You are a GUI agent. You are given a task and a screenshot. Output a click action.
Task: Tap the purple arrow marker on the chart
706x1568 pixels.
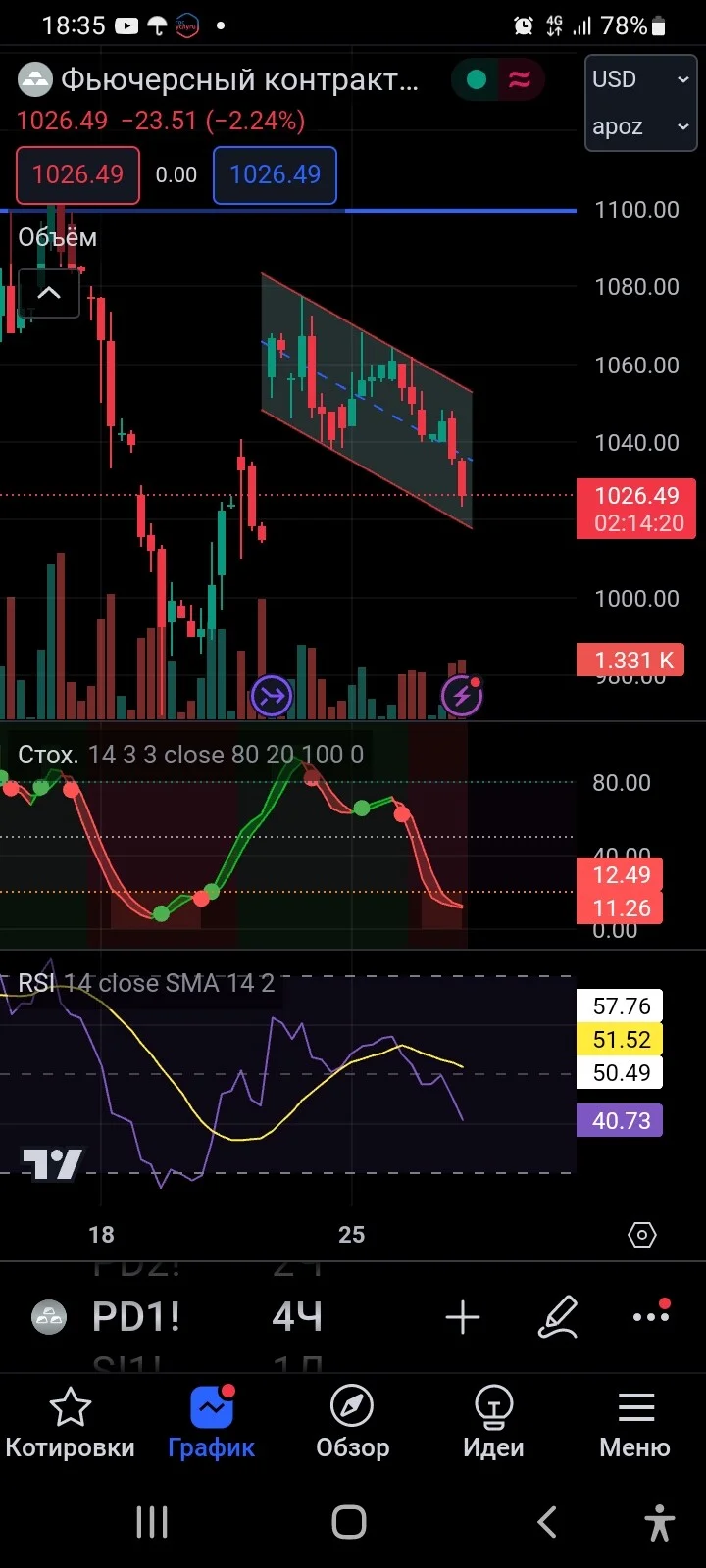tap(272, 697)
